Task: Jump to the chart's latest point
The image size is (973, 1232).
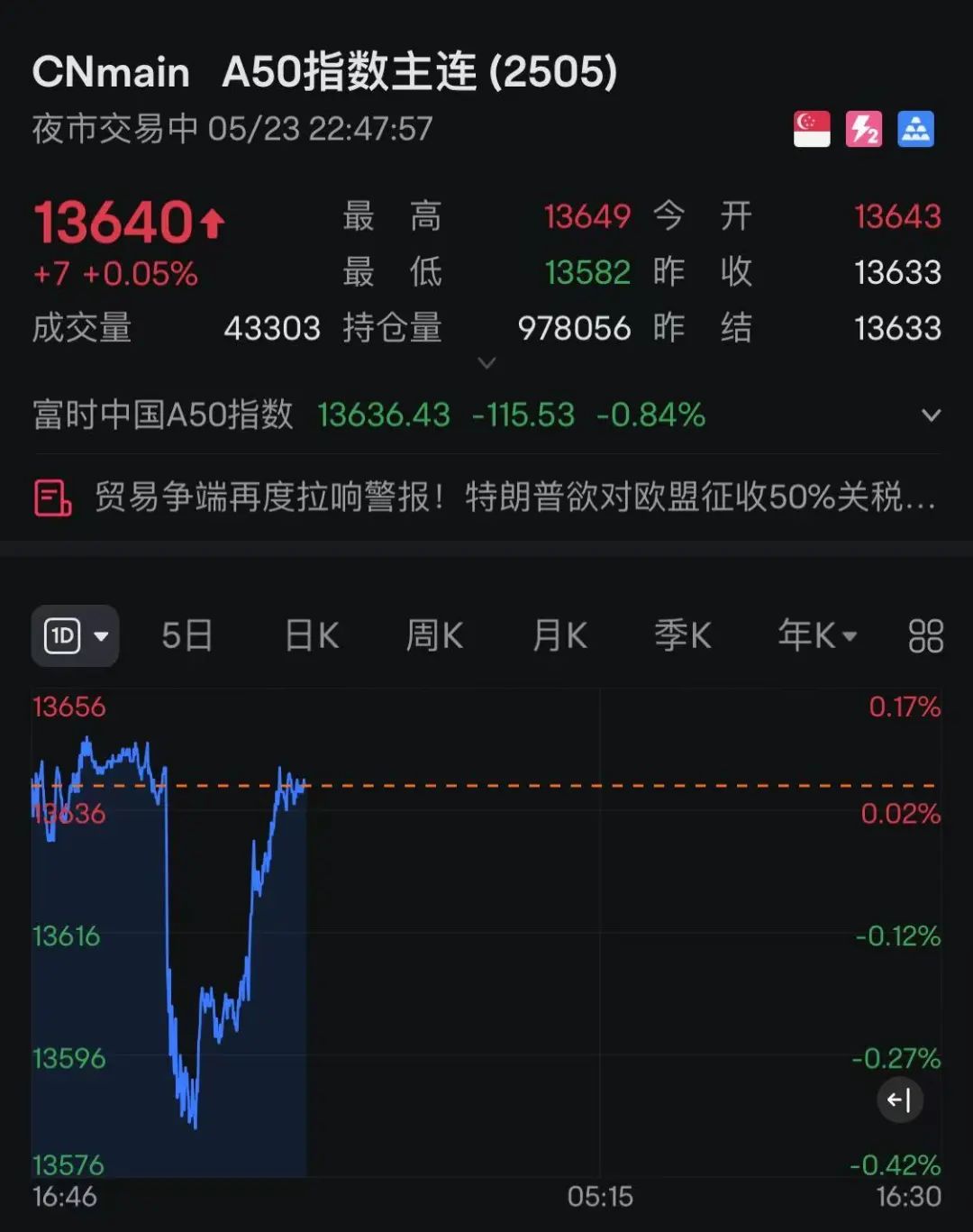Action: click(x=900, y=1100)
